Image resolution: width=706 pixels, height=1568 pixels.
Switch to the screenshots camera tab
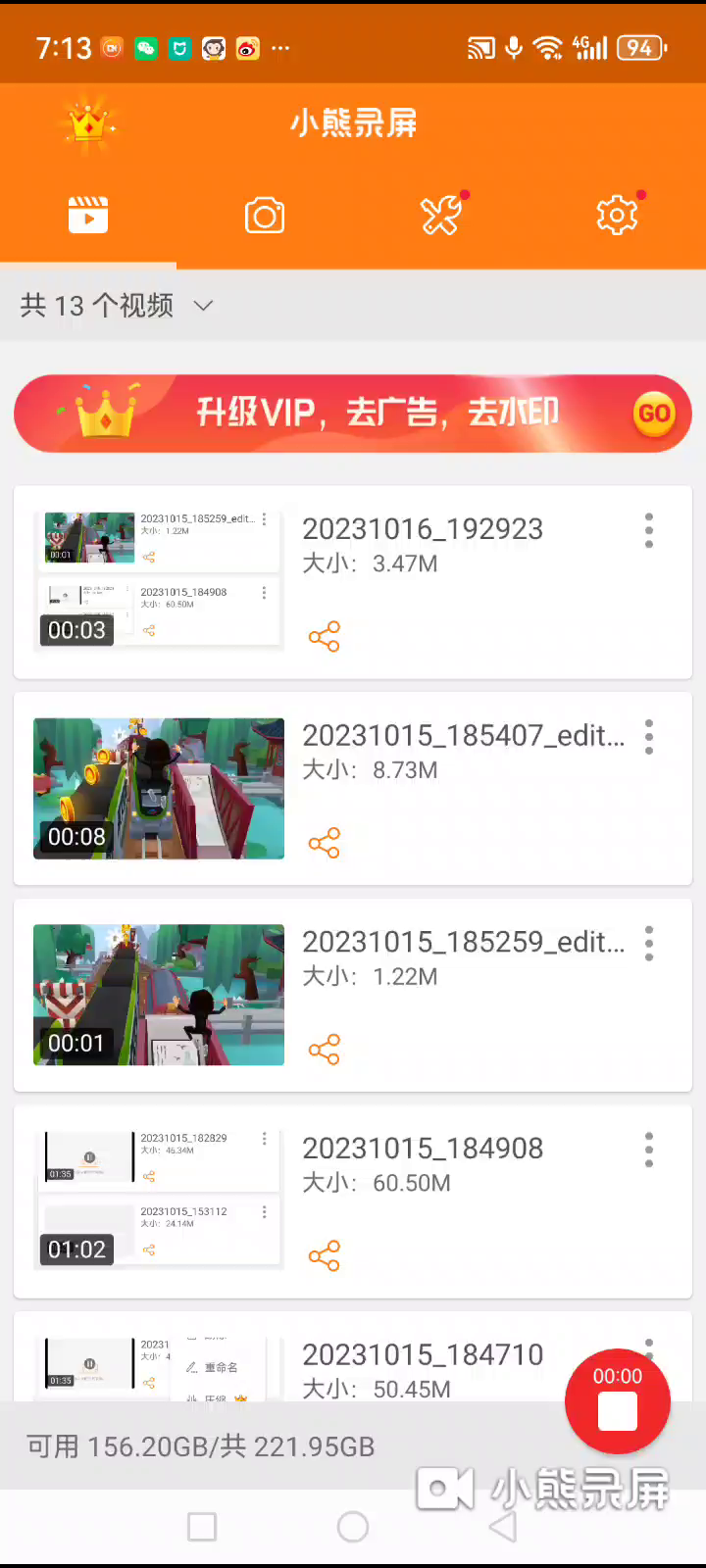click(x=265, y=216)
